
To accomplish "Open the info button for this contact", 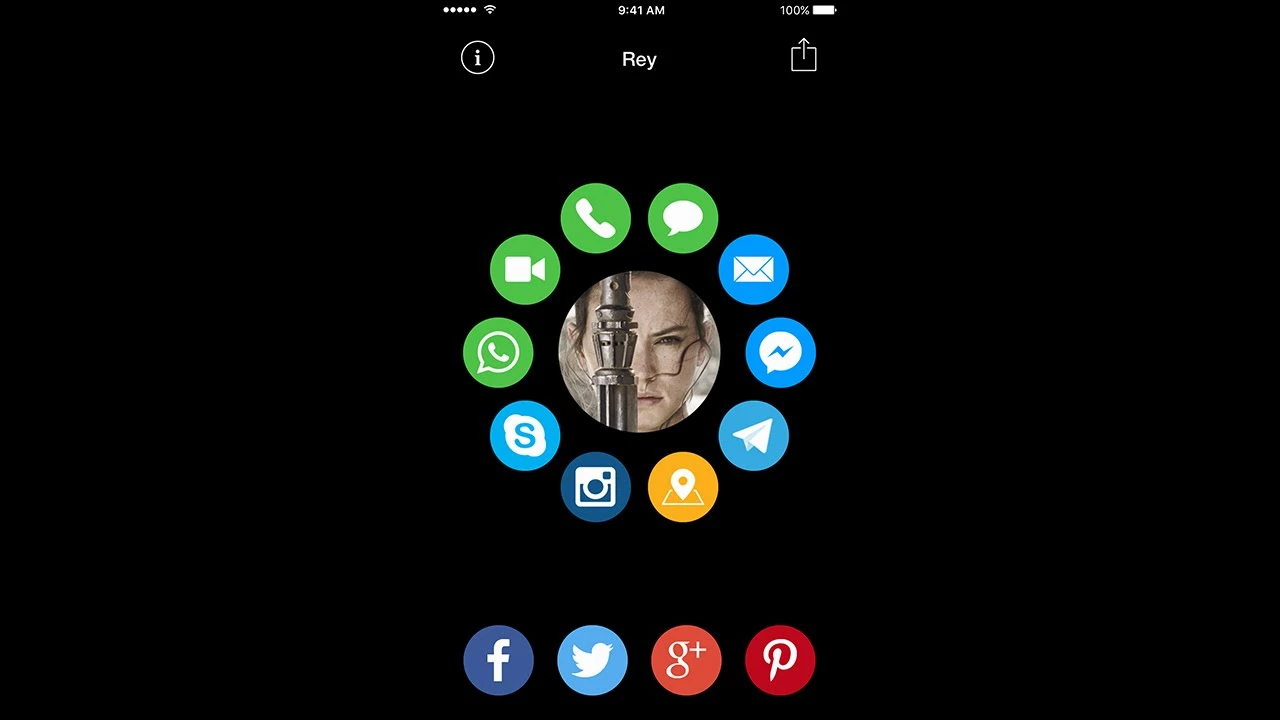I will pyautogui.click(x=477, y=58).
